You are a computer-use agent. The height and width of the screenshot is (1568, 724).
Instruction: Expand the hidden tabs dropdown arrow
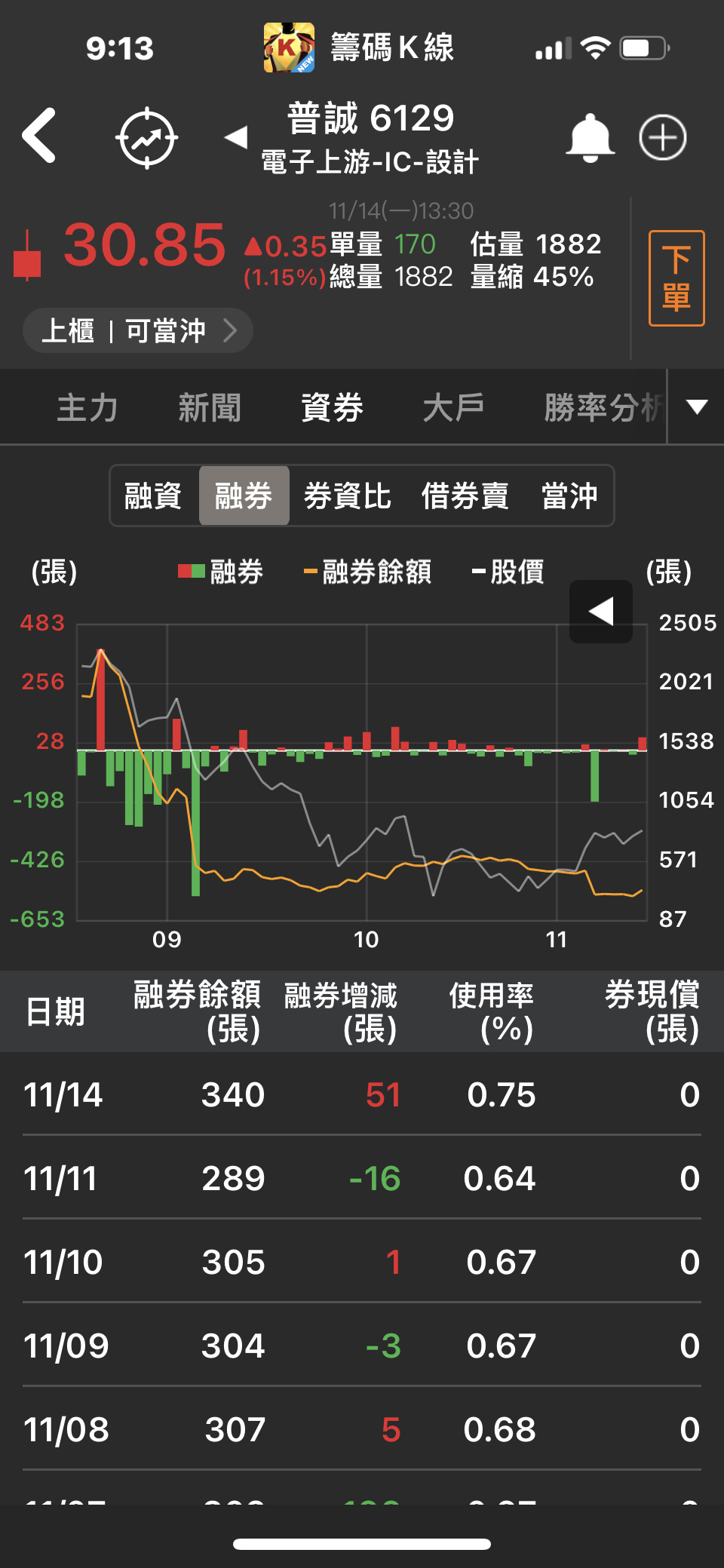click(x=695, y=407)
